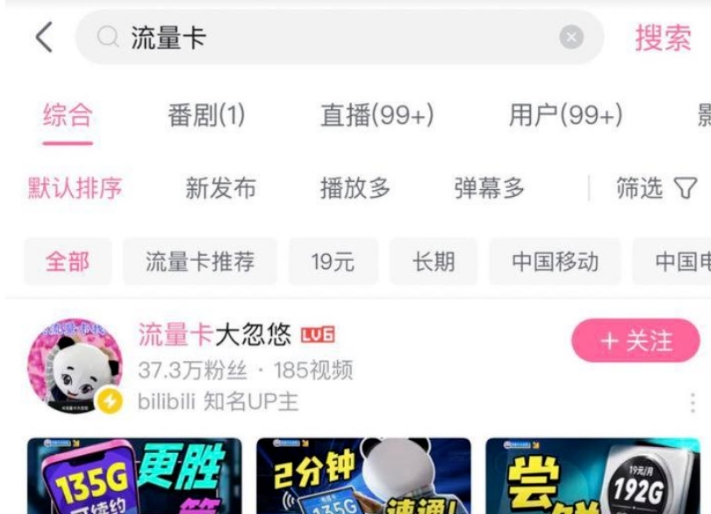The image size is (711, 514).
Task: Select the 长期 chip
Action: [x=433, y=262]
